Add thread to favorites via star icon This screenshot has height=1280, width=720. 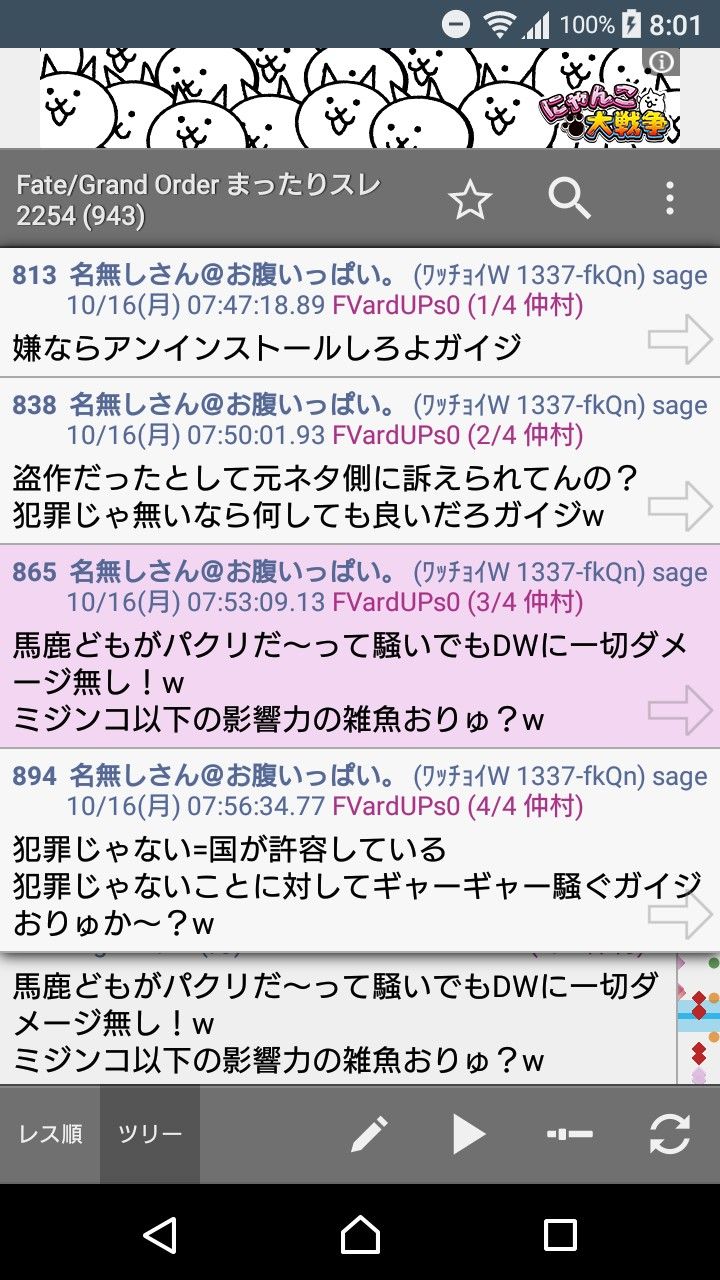pos(469,198)
